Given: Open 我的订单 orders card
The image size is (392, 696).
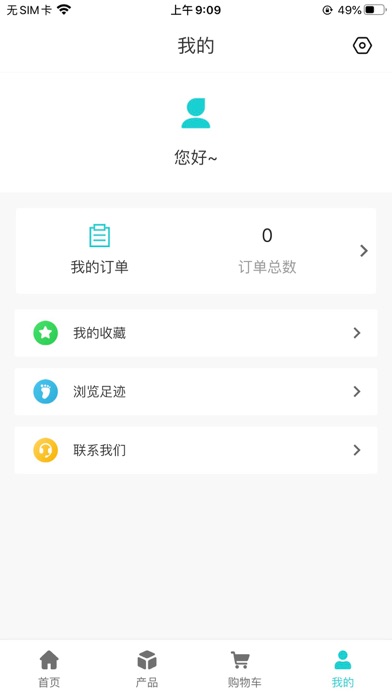Looking at the screenshot, I should click(x=196, y=251).
